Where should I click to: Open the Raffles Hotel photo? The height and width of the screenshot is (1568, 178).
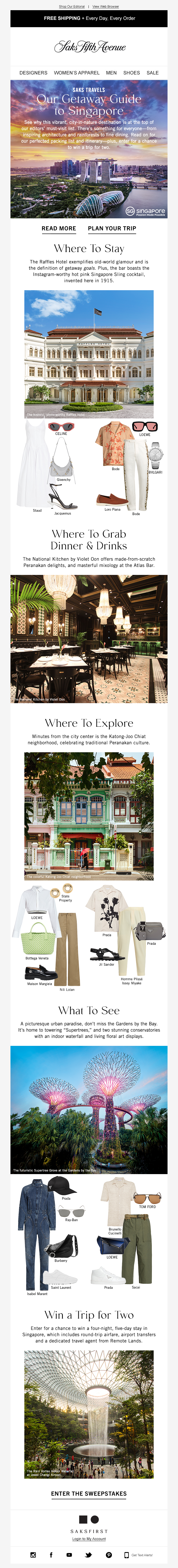pyautogui.click(x=89, y=354)
